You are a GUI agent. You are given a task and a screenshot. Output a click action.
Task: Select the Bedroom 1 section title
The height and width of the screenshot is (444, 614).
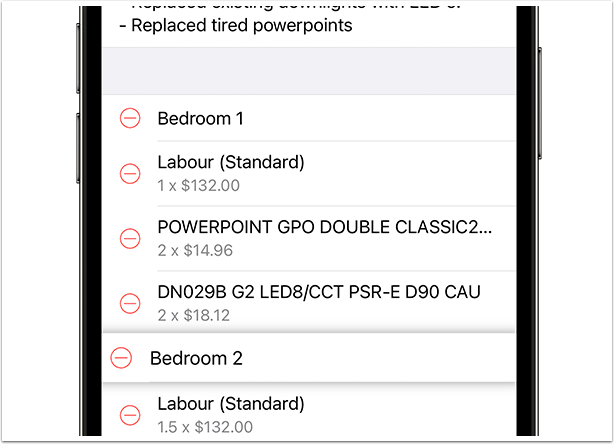point(201,119)
